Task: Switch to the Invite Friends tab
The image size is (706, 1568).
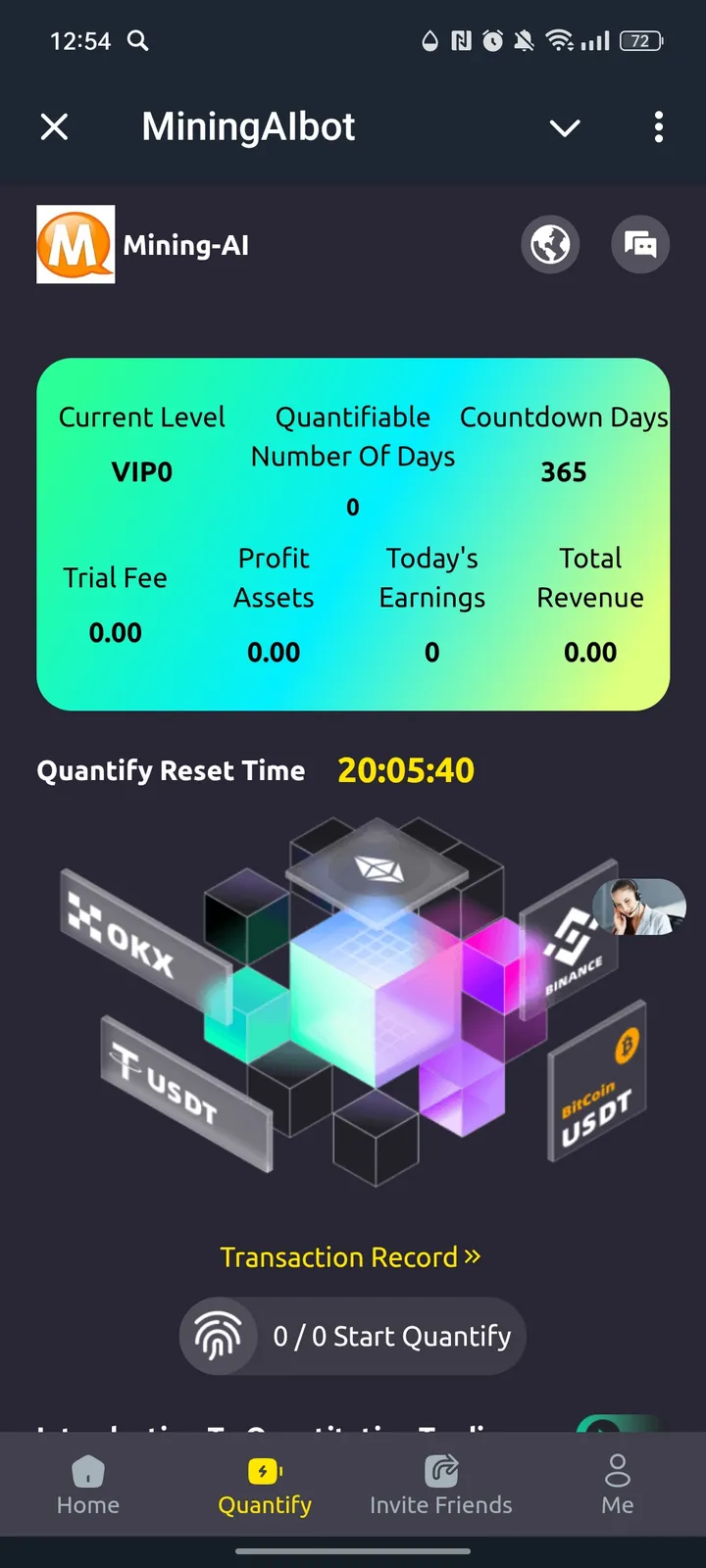Action: click(441, 1485)
